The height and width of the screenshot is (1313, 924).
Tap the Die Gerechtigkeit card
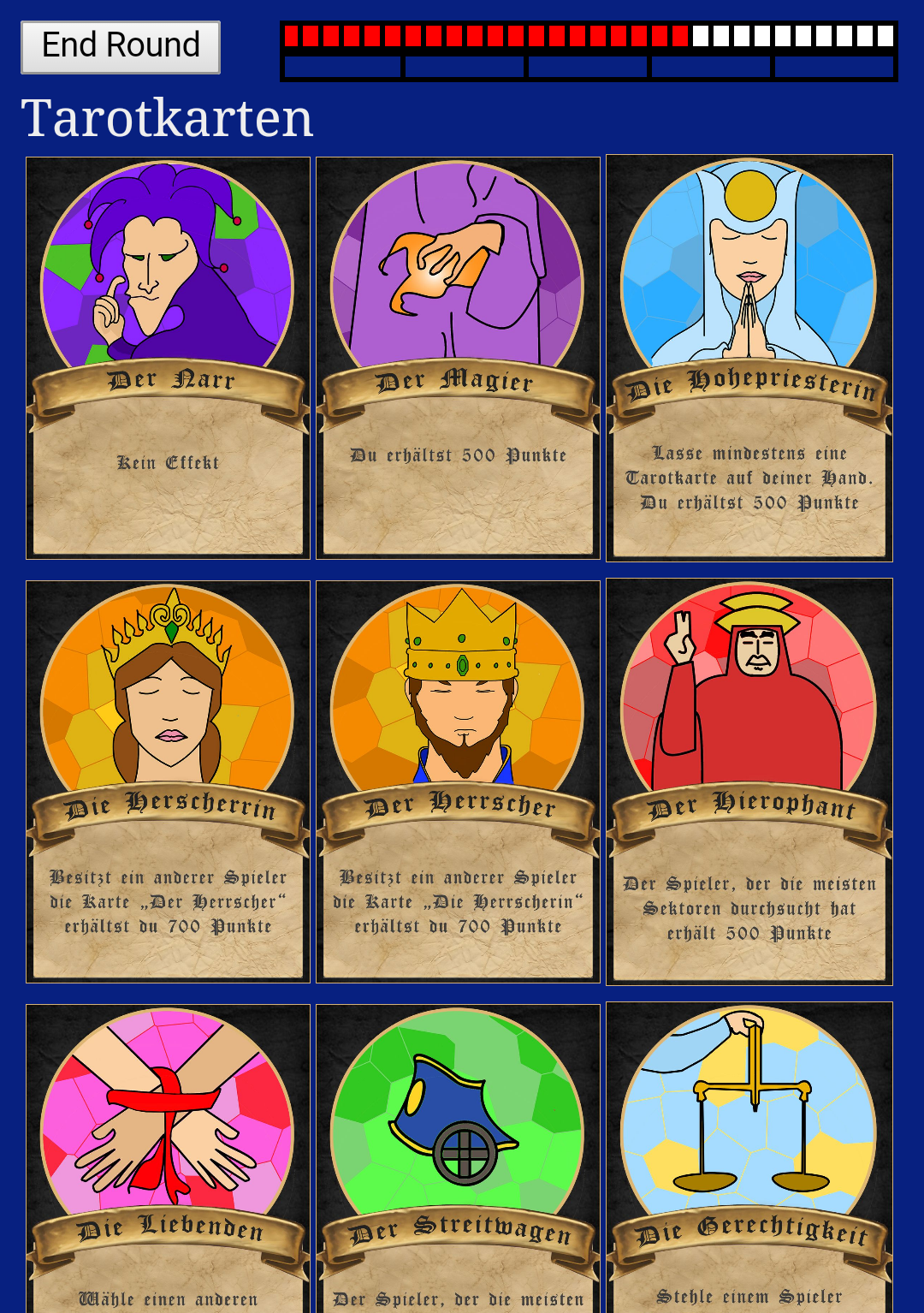749,1157
